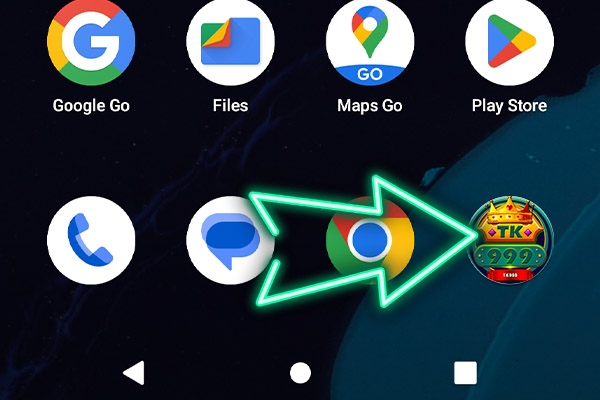Viewport: 600px width, 400px height.
Task: Open the Phone dialer app
Action: pos(91,240)
